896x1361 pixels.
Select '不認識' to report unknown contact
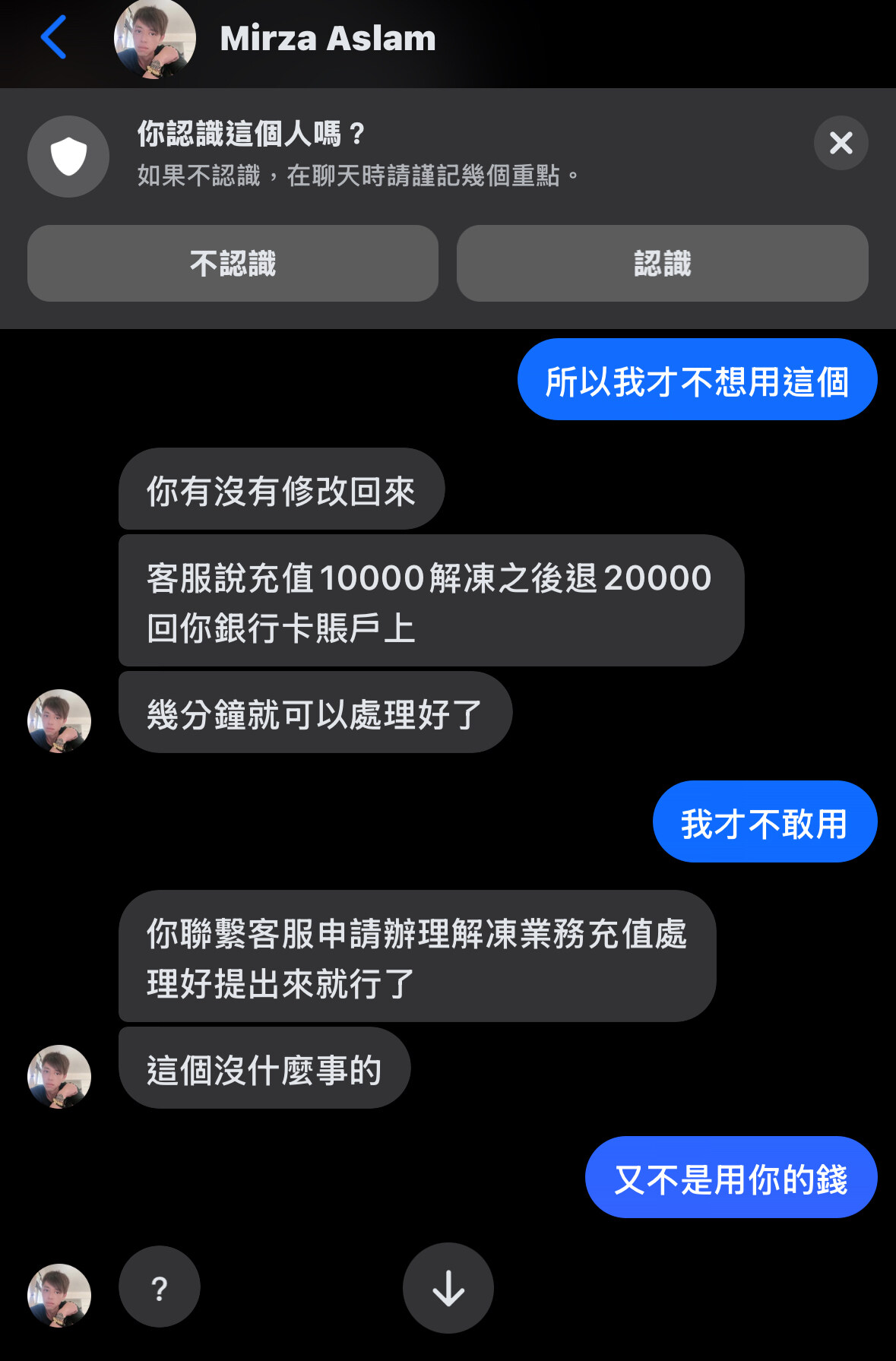(232, 264)
